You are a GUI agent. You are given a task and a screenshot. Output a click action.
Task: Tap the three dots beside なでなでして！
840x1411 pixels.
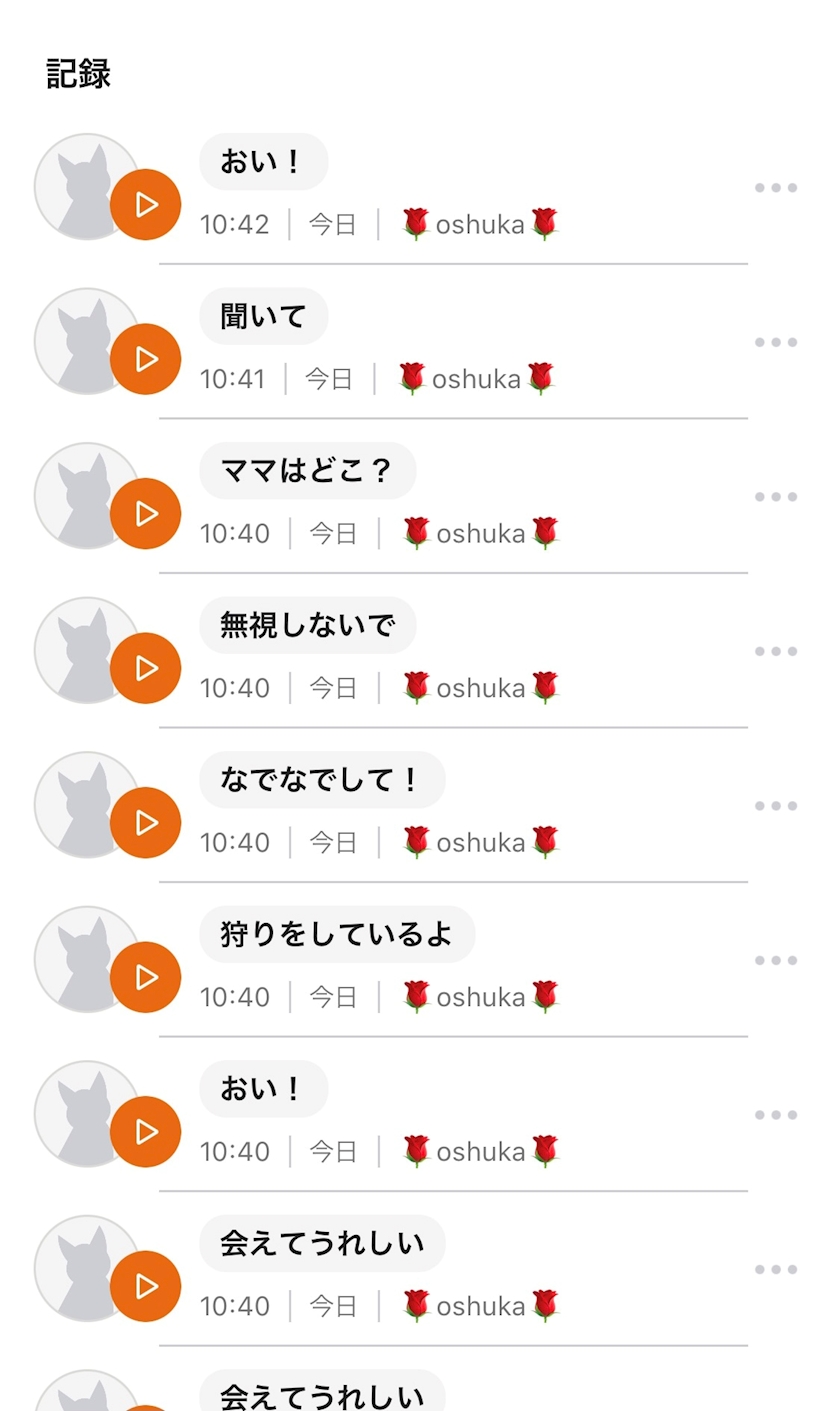pos(776,806)
